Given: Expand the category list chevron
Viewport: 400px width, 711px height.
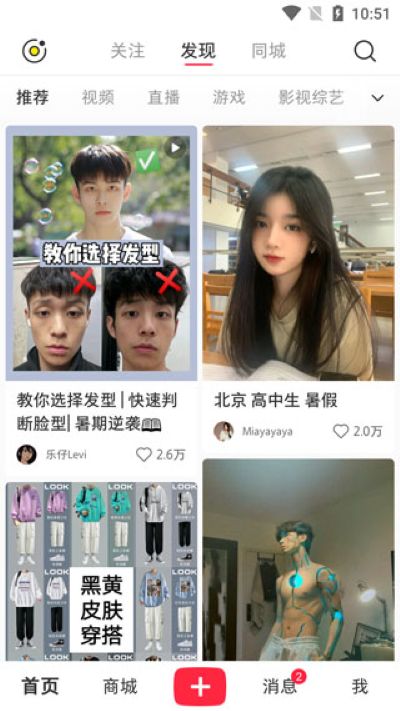Looking at the screenshot, I should pyautogui.click(x=378, y=98).
